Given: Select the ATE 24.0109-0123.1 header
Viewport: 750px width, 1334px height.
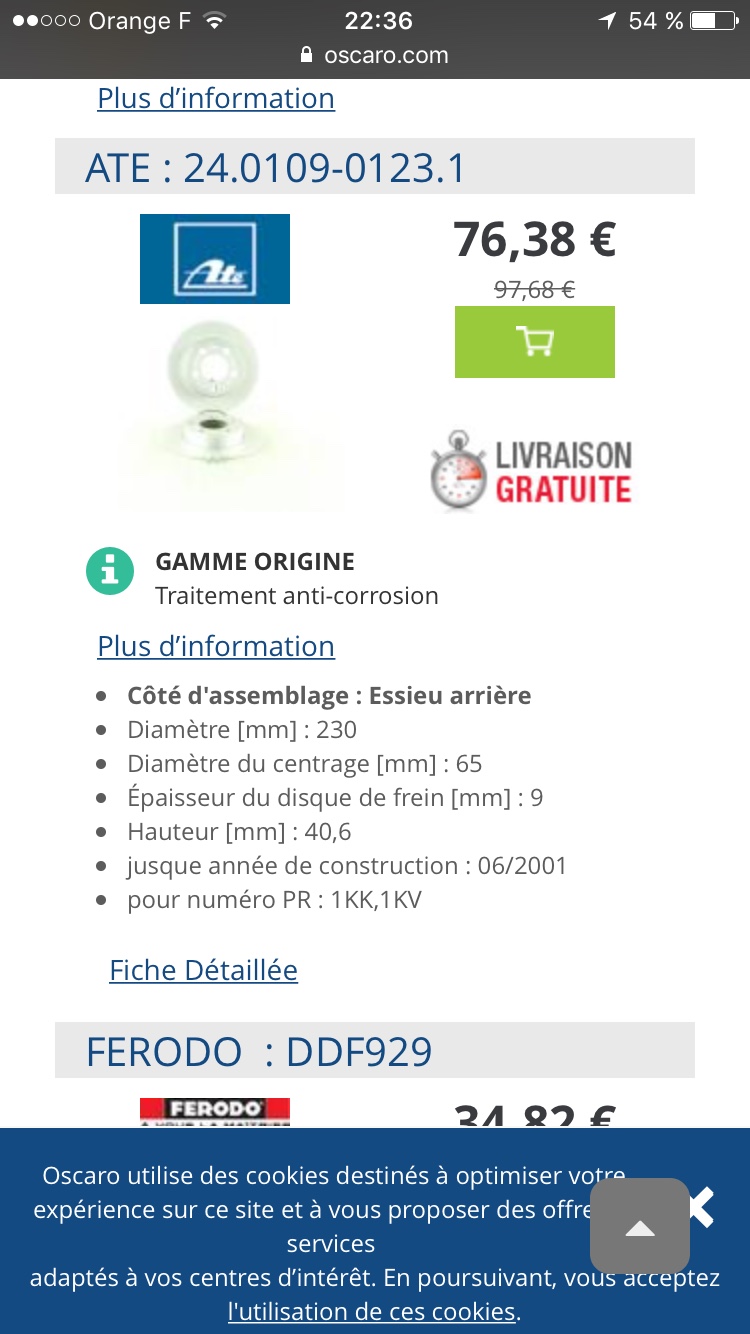Looking at the screenshot, I should (277, 168).
